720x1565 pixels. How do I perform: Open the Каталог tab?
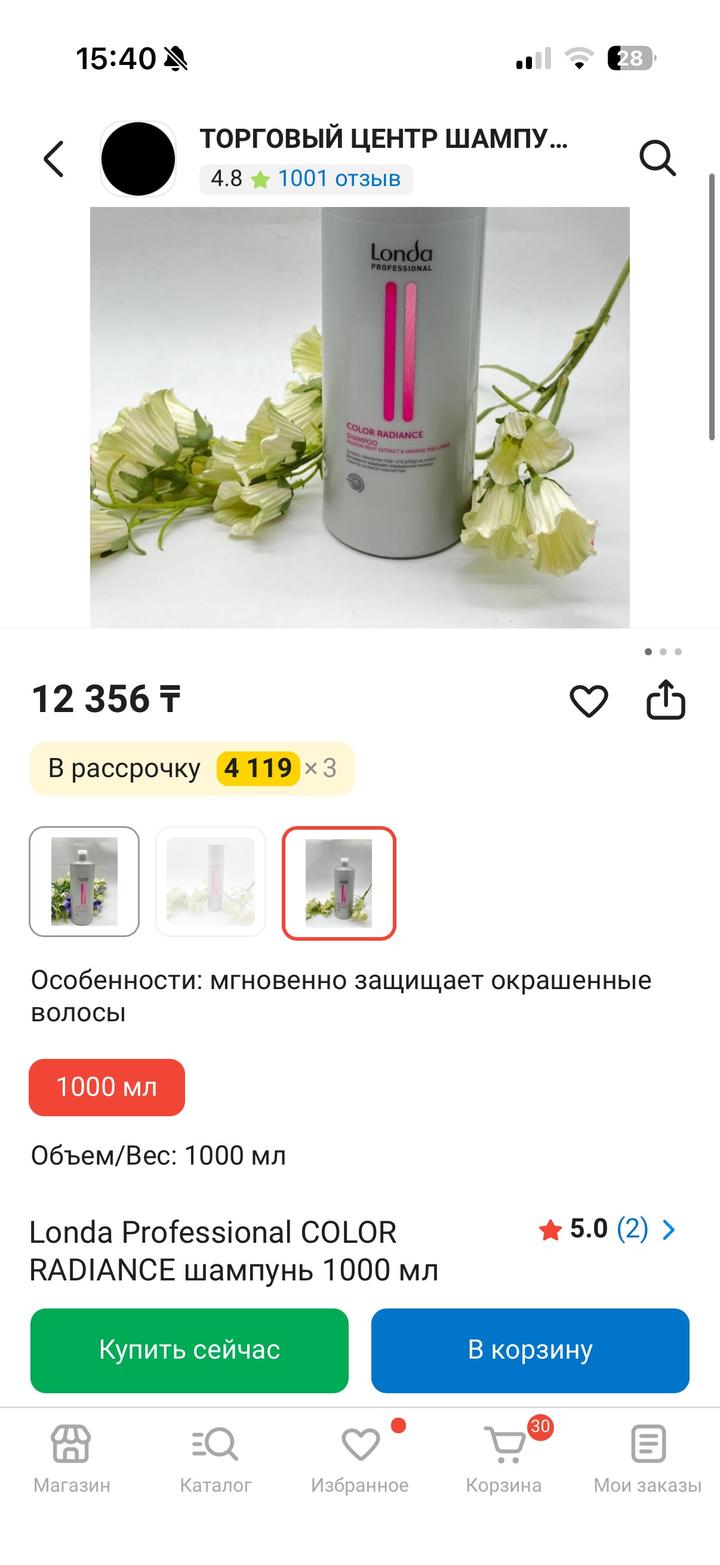point(216,1458)
